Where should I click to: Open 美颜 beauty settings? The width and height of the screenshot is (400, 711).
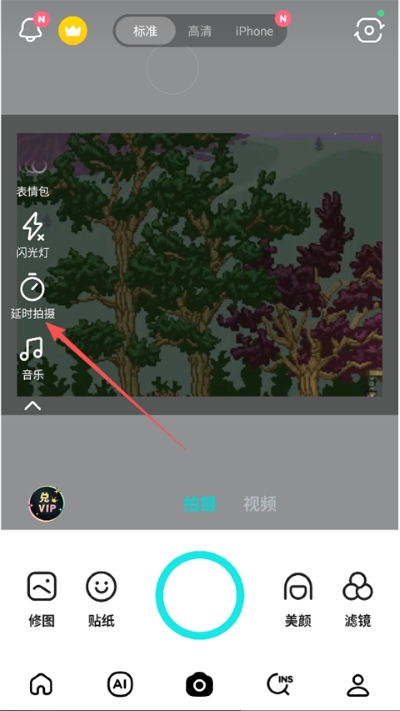coord(298,599)
